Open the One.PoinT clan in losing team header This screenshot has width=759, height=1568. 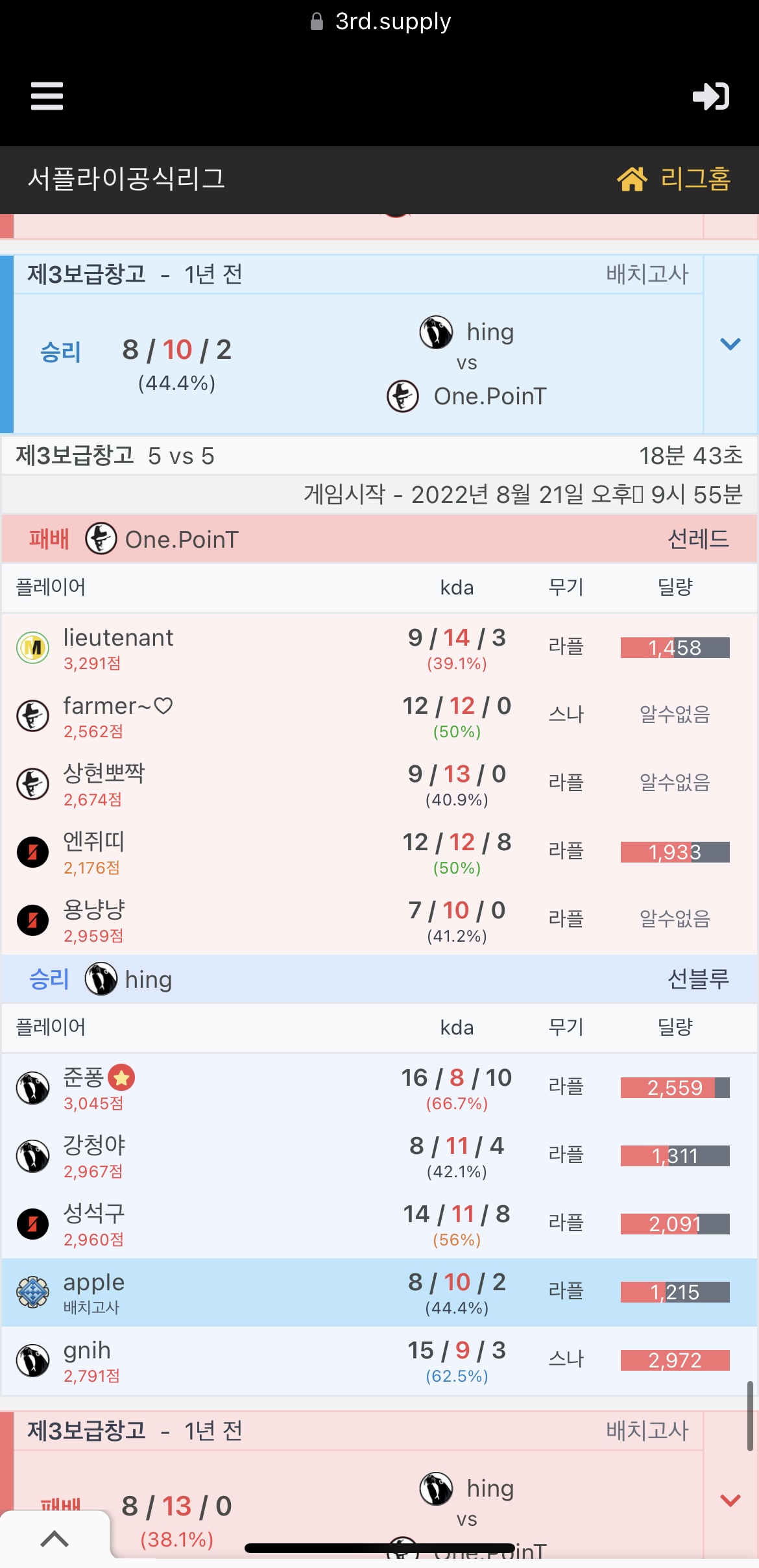coord(181,539)
